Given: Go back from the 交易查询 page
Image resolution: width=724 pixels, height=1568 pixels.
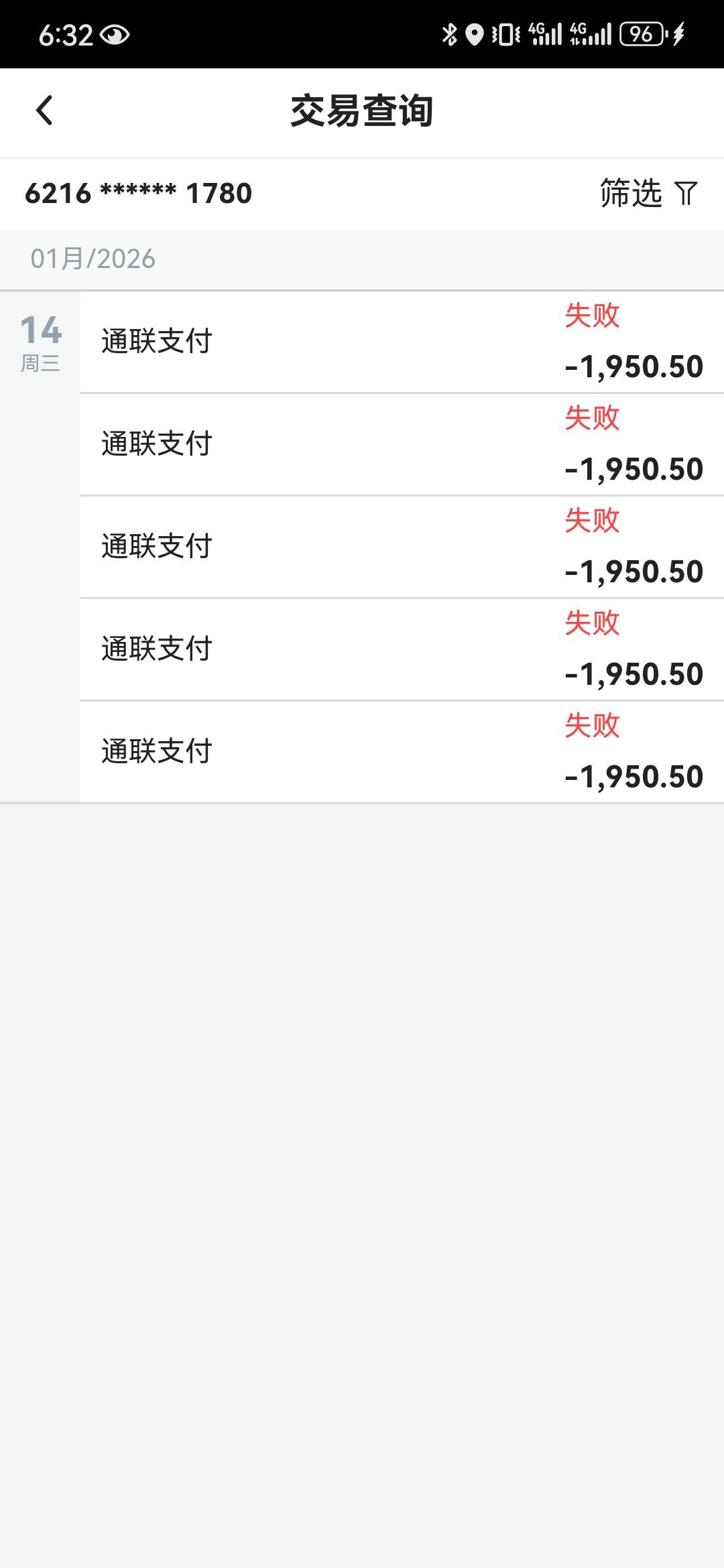Looking at the screenshot, I should click(x=44, y=111).
